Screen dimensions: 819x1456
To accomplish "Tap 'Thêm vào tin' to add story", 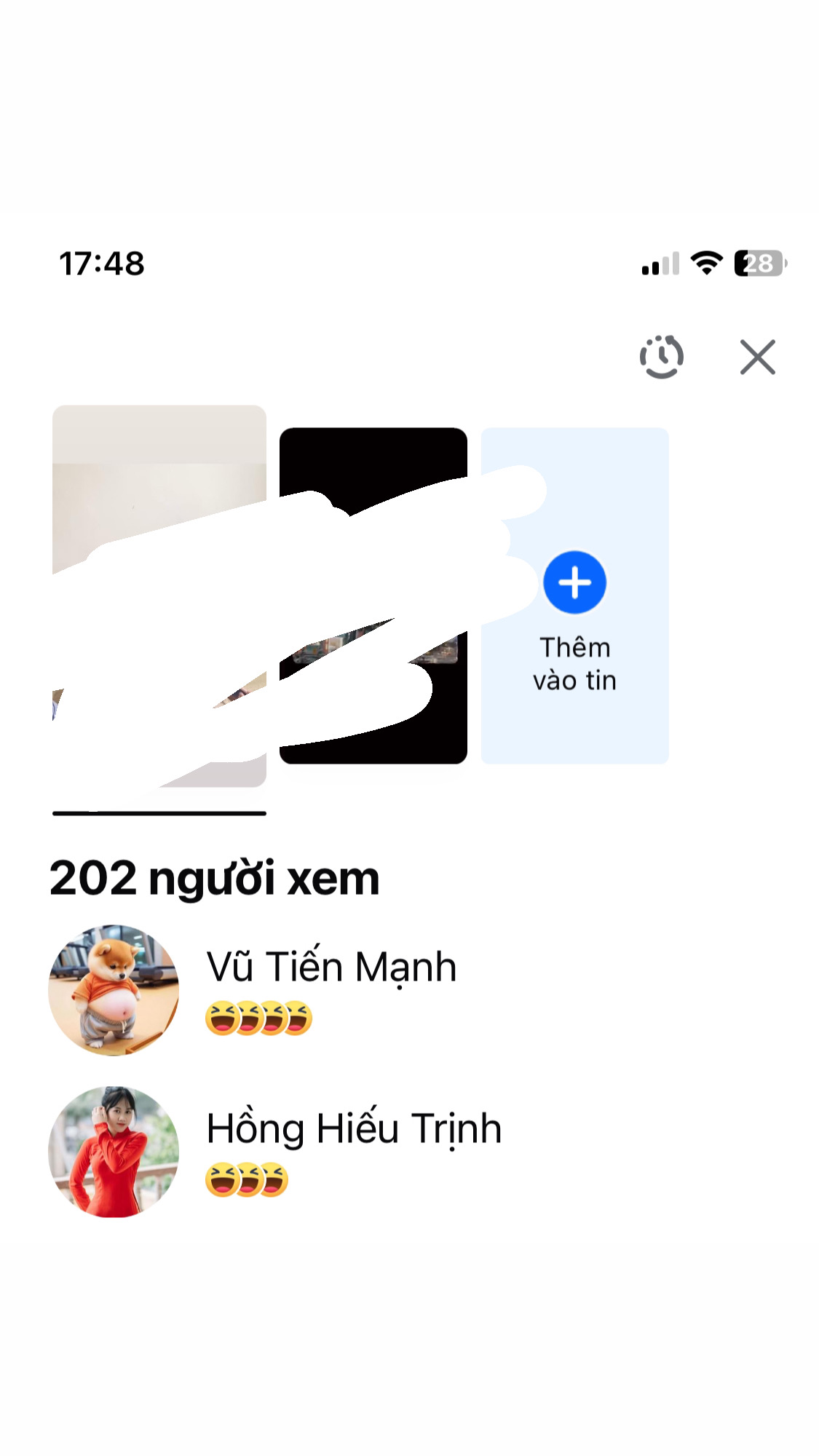I will tap(574, 596).
